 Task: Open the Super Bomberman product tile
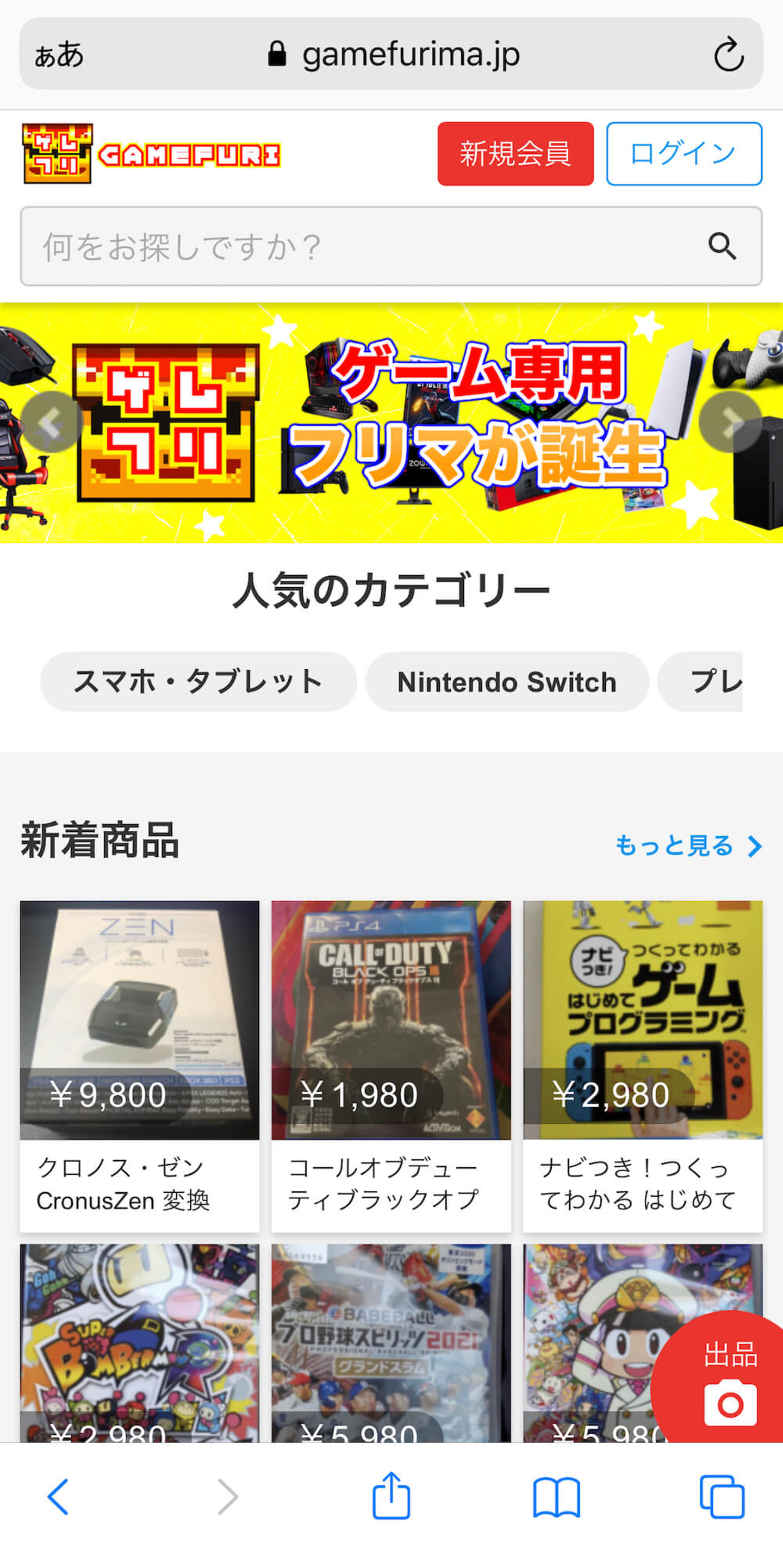pyautogui.click(x=139, y=1339)
